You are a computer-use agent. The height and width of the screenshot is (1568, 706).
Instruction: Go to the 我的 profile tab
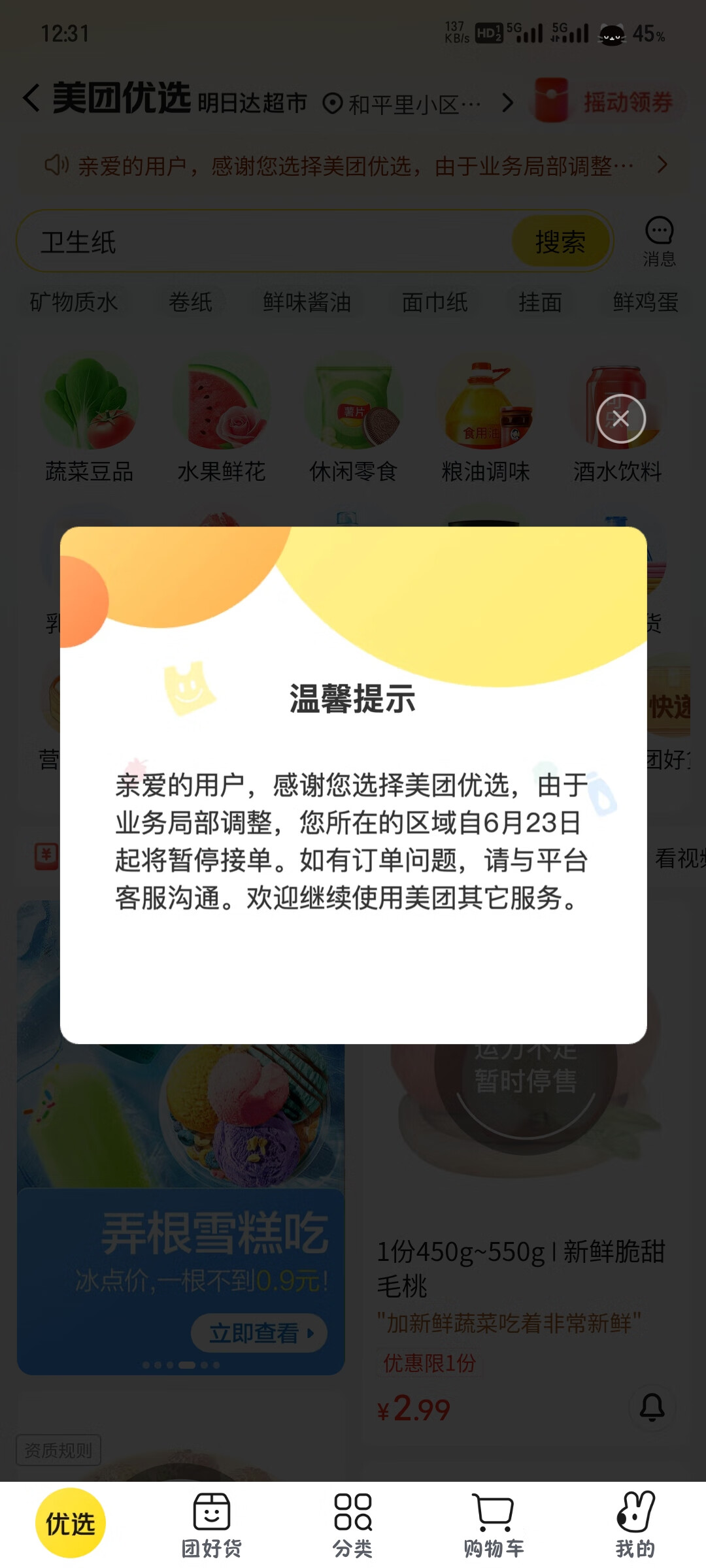click(x=635, y=1525)
